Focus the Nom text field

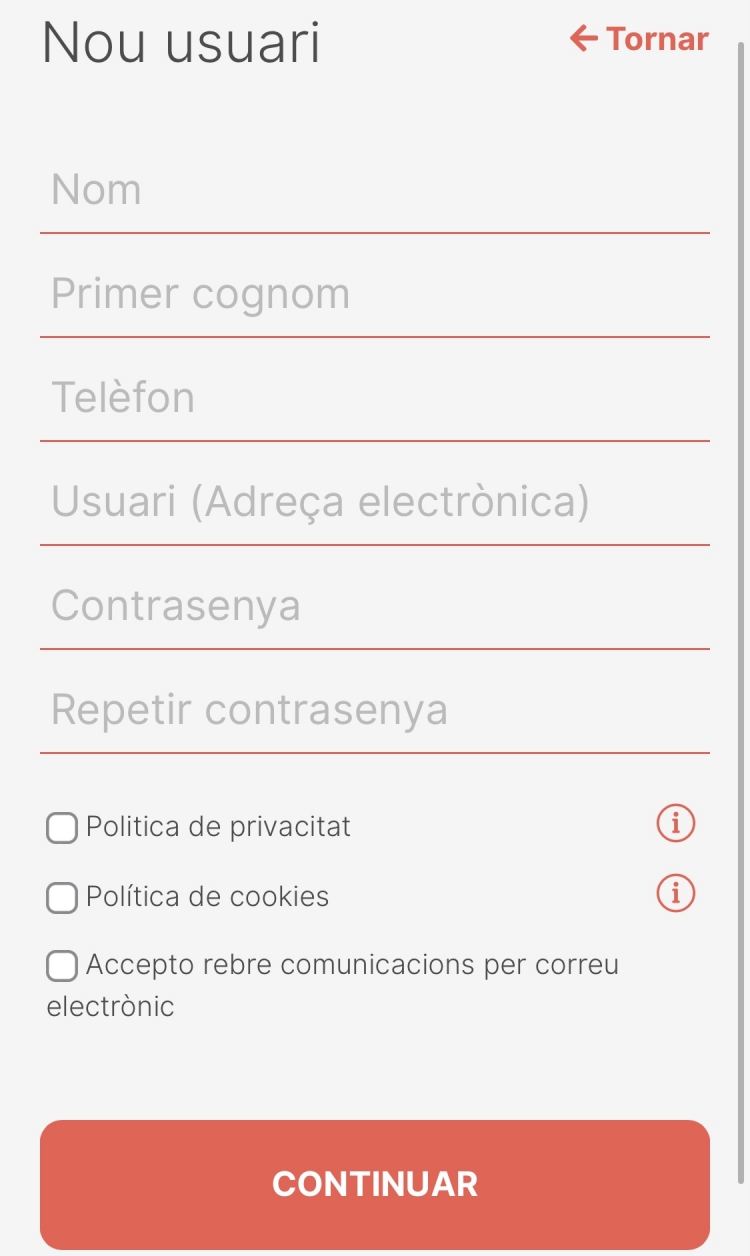(375, 190)
